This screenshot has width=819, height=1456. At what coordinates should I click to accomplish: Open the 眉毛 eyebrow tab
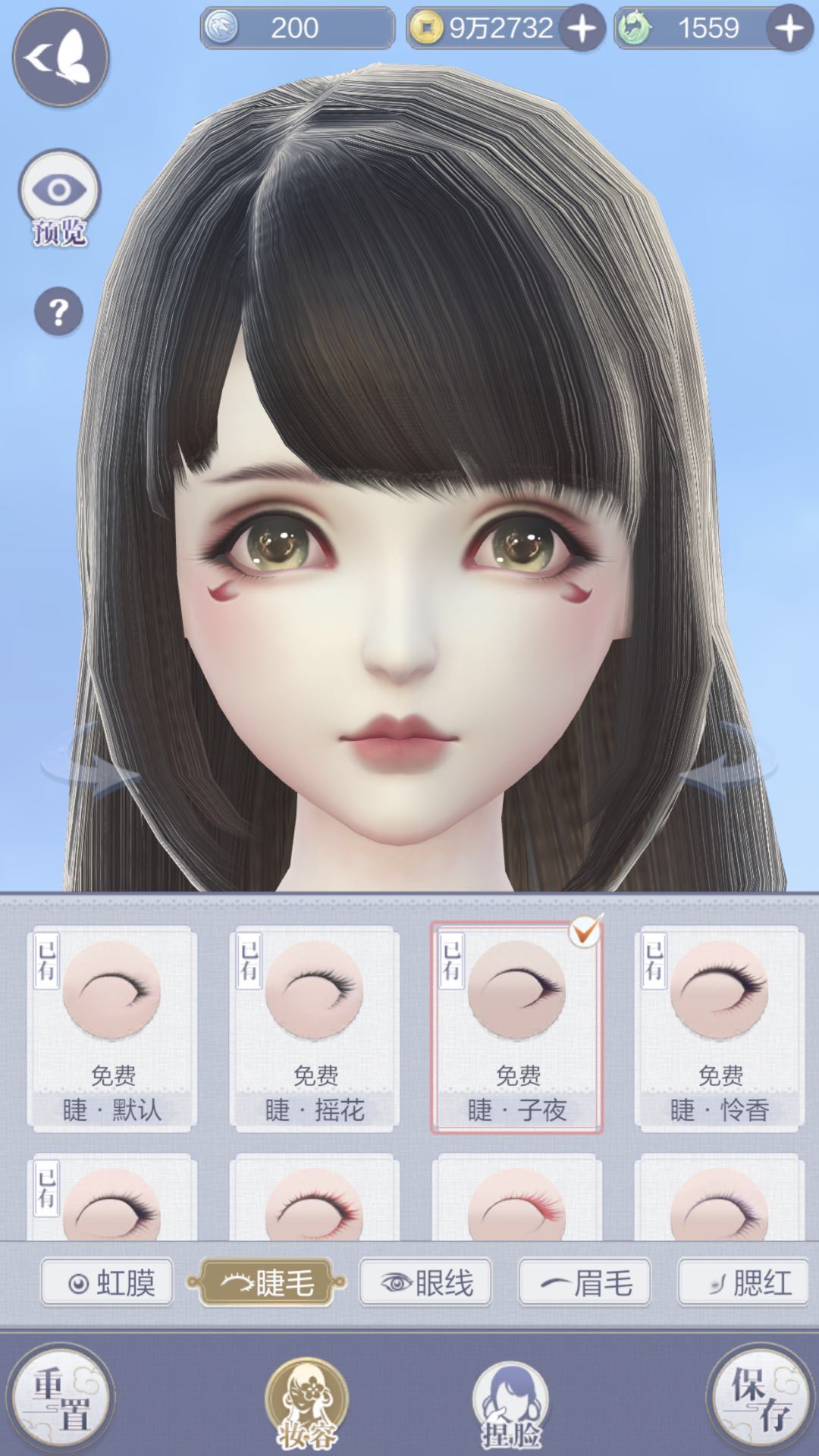point(585,1282)
